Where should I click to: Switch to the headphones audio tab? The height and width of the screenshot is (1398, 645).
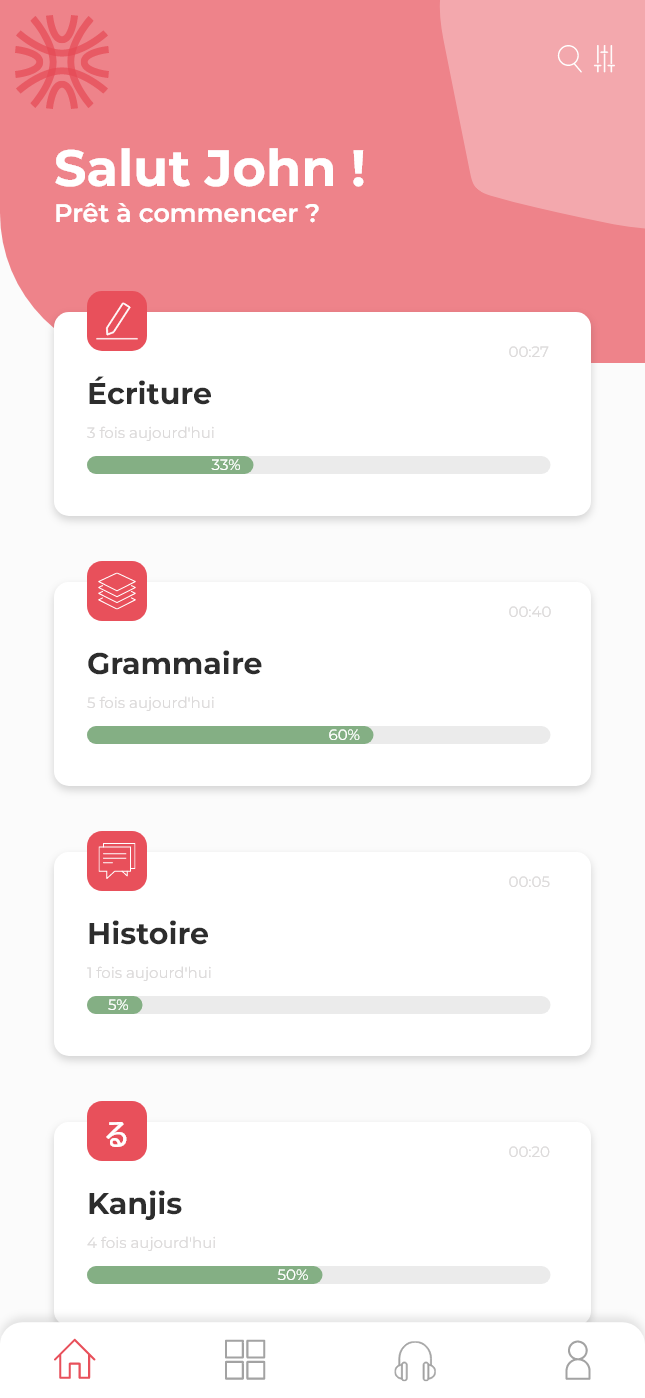(x=415, y=1361)
